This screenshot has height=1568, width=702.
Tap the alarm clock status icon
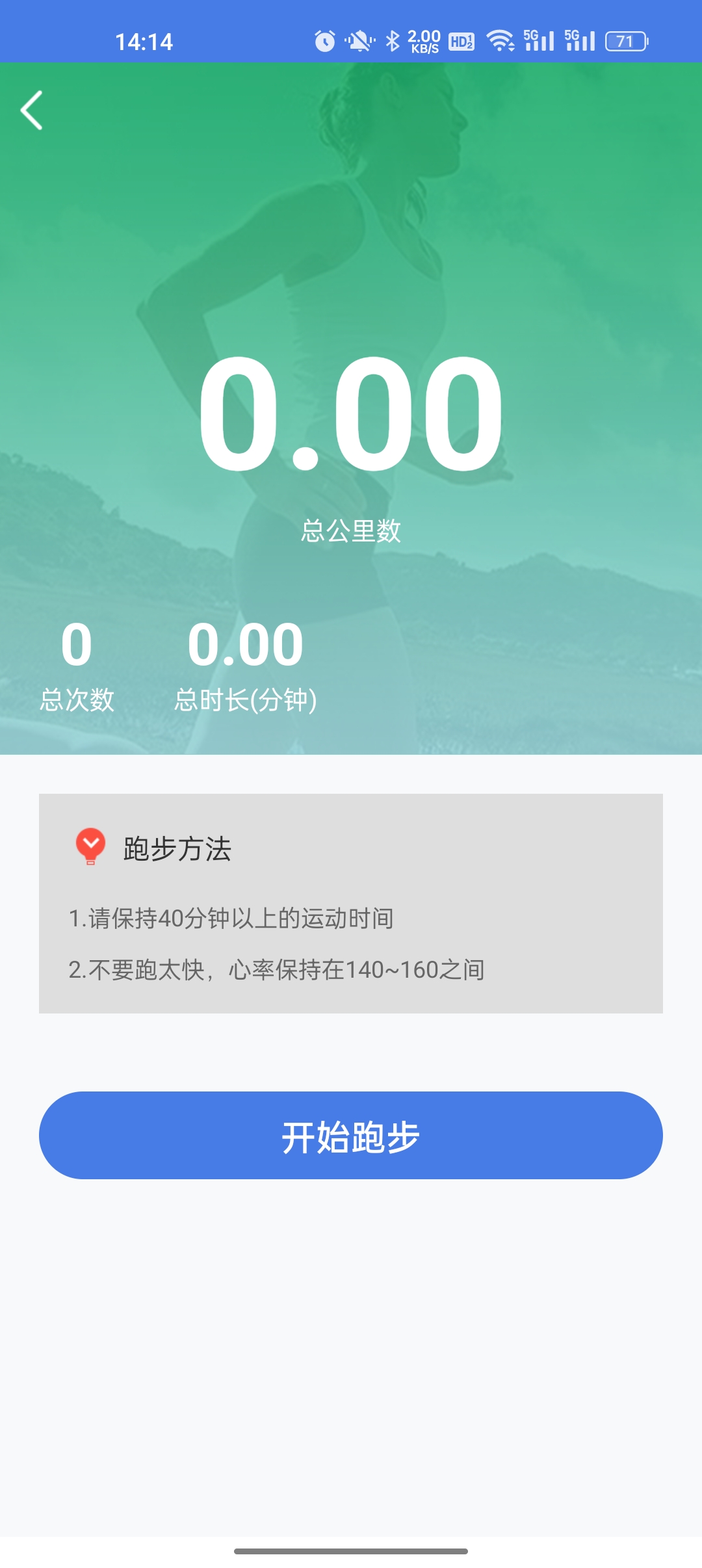click(325, 40)
